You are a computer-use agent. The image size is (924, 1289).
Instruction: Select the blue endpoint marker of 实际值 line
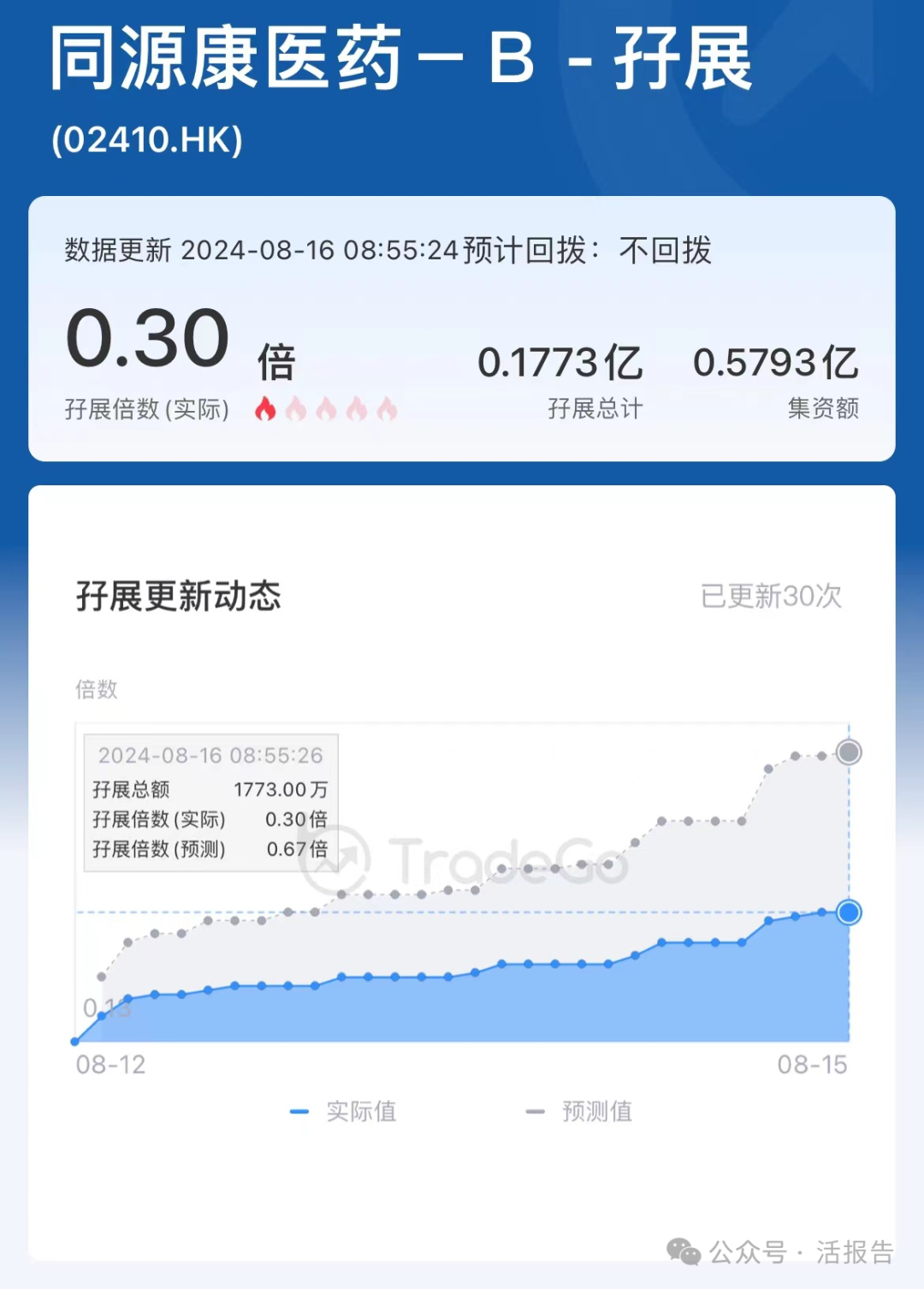coord(849,913)
